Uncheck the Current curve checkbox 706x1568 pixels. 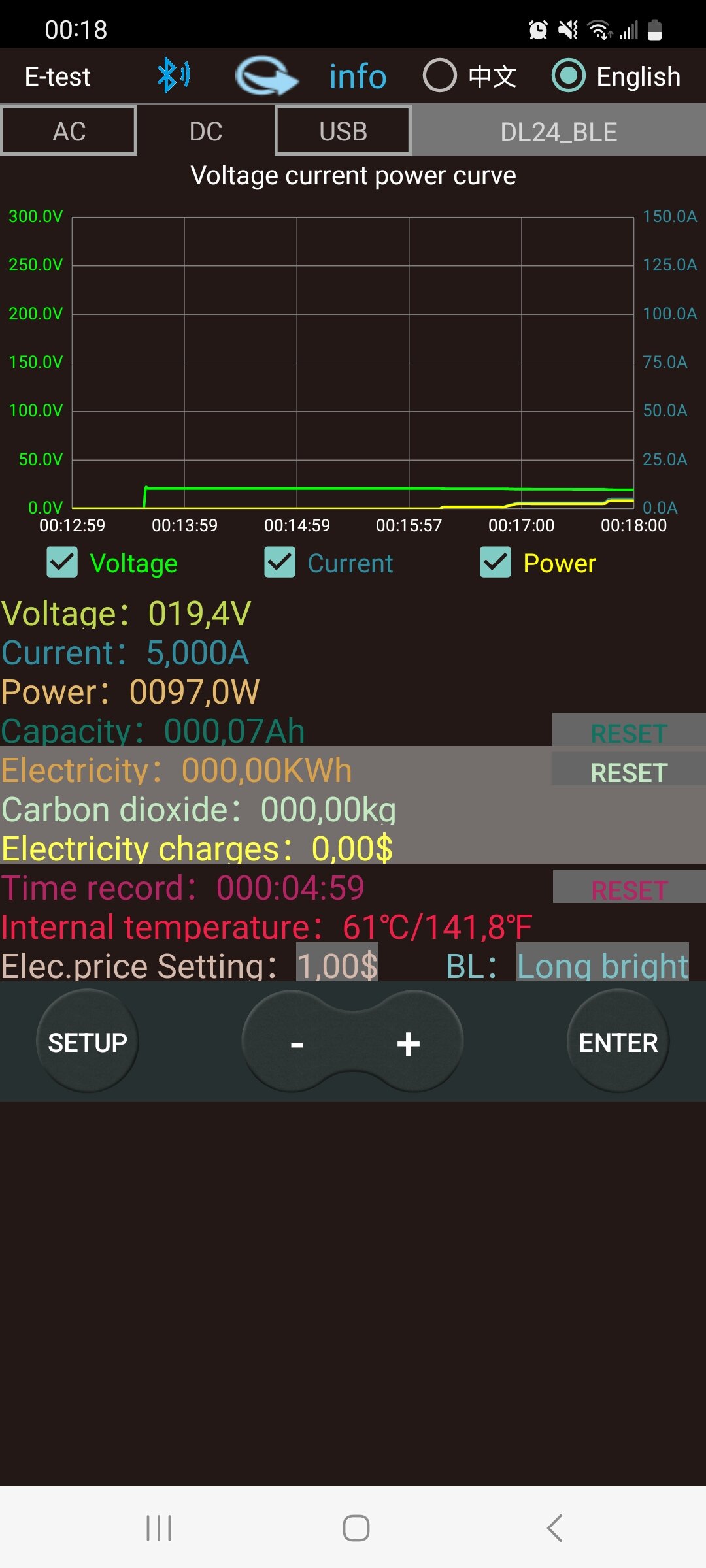pyautogui.click(x=280, y=563)
